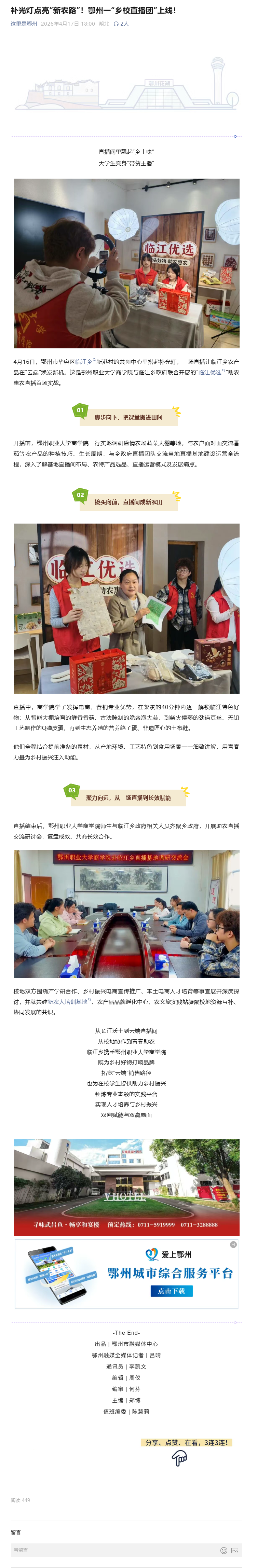
Task: Open the 调研交流会 meeting room photo
Action: coord(126,914)
